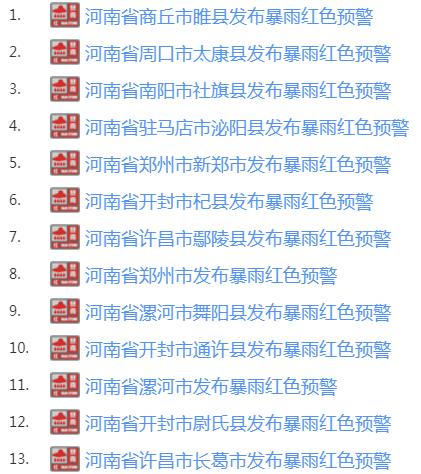Open the 周口市太康县 rainstorm warning link
The height and width of the screenshot is (474, 421).
click(238, 53)
